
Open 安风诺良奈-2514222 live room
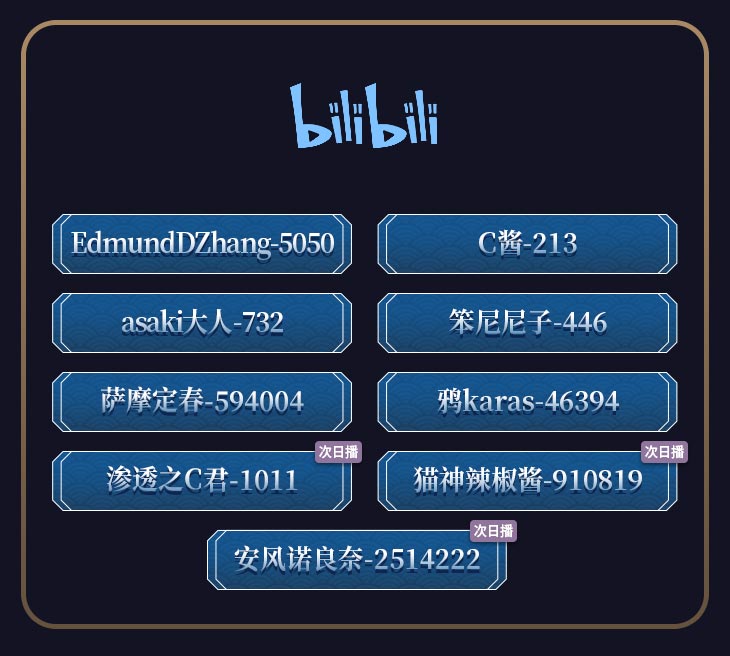(357, 560)
